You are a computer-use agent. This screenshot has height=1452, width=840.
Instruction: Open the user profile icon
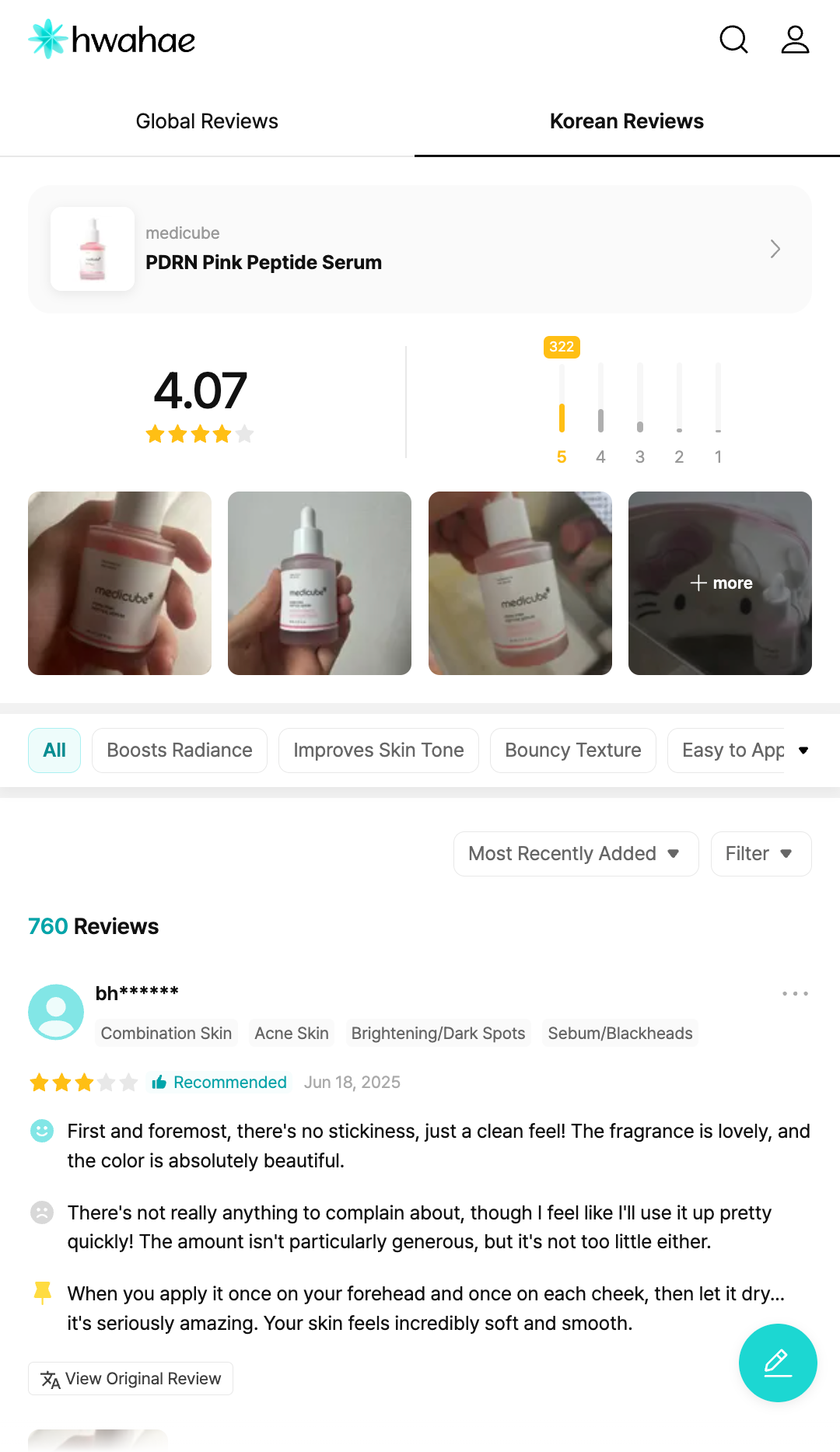pyautogui.click(x=795, y=40)
